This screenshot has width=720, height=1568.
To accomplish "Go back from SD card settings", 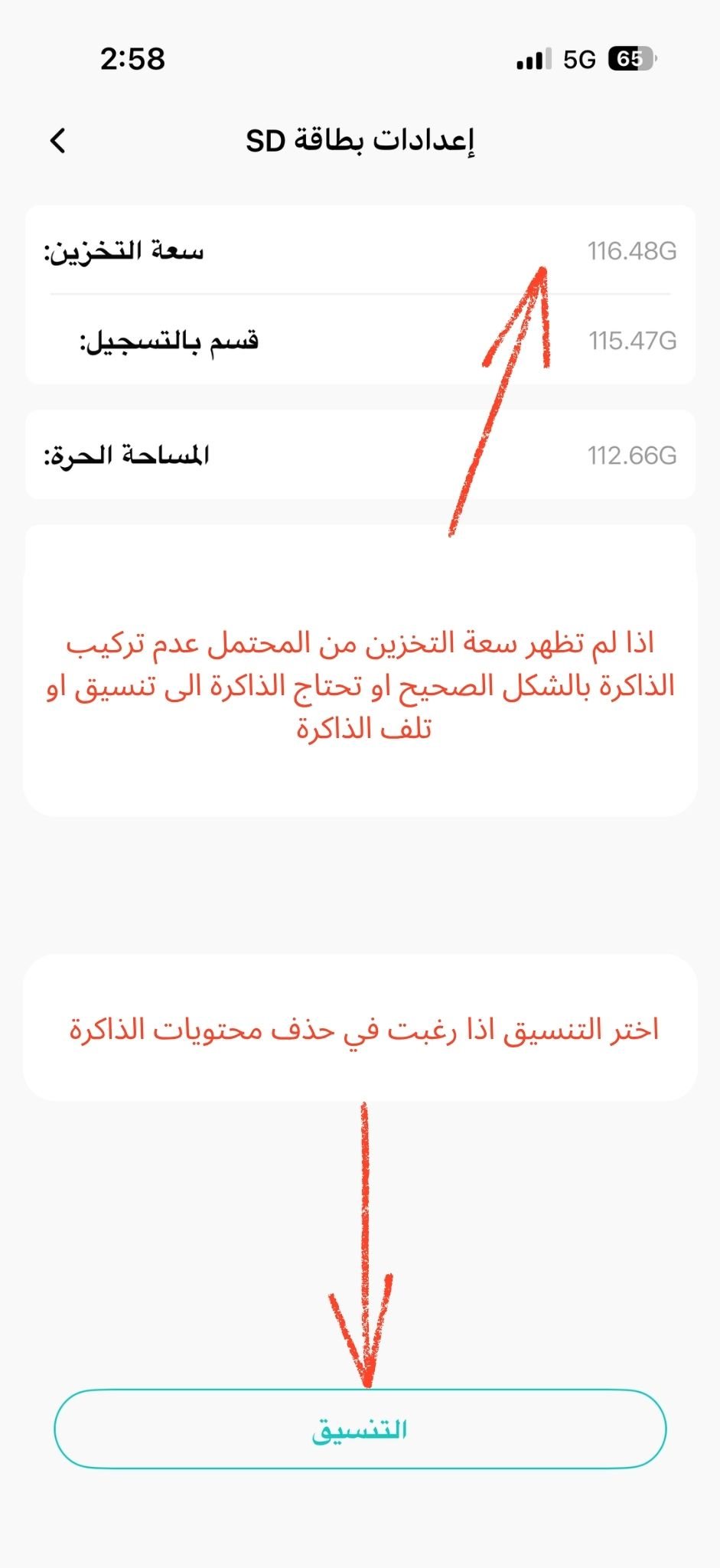I will coord(58,141).
